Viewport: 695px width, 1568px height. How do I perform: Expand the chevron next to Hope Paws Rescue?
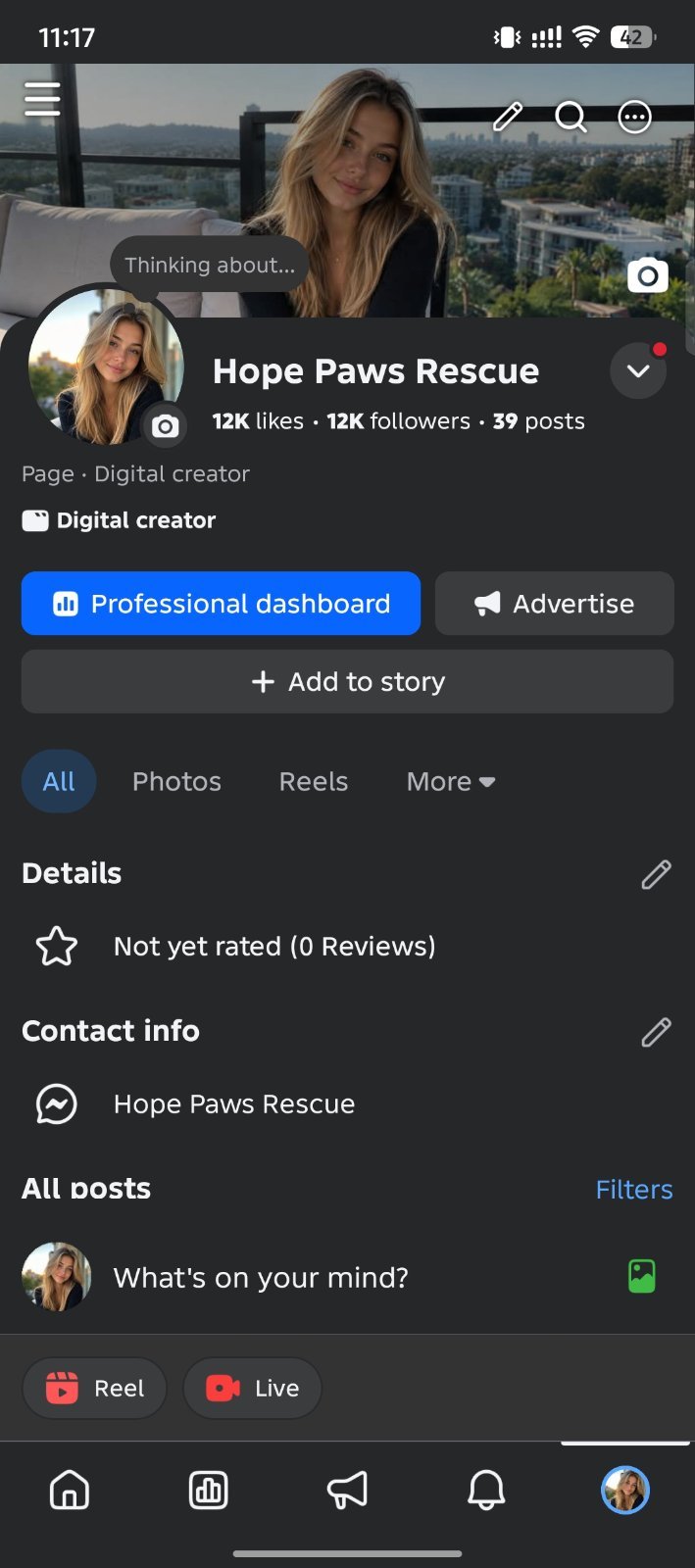(638, 370)
